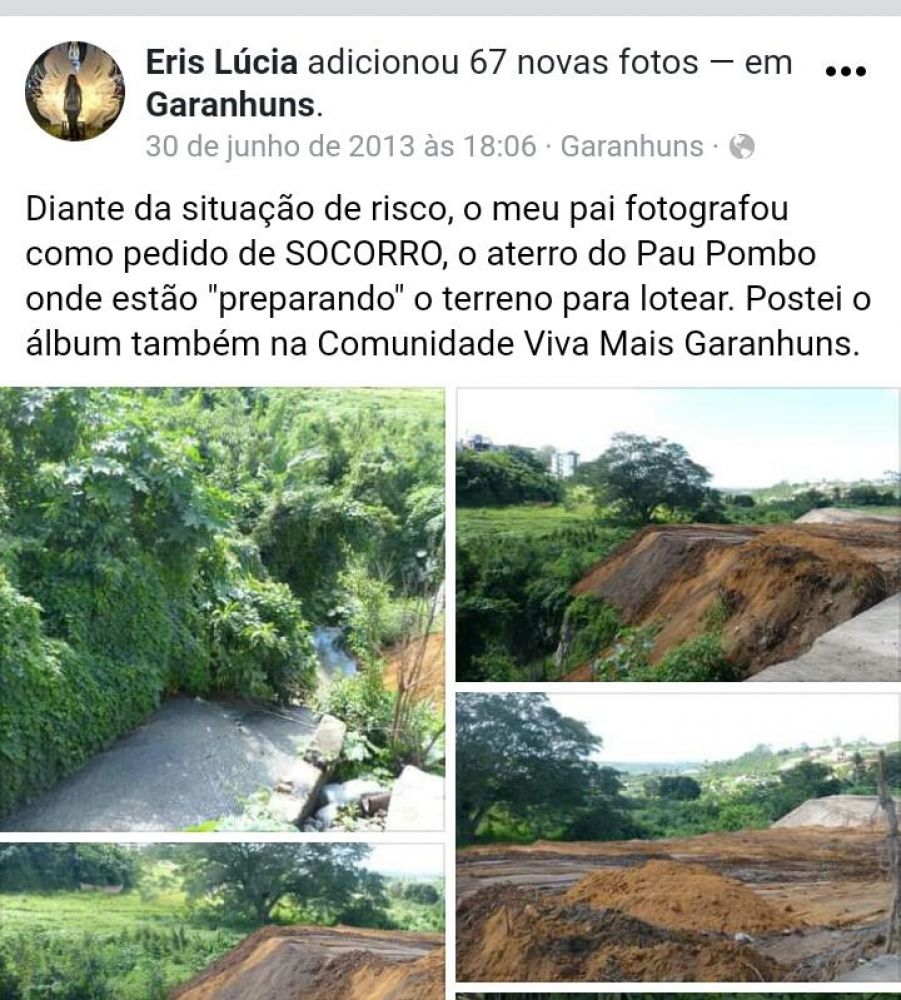View the partially visible photo at bottom left

click(222, 921)
